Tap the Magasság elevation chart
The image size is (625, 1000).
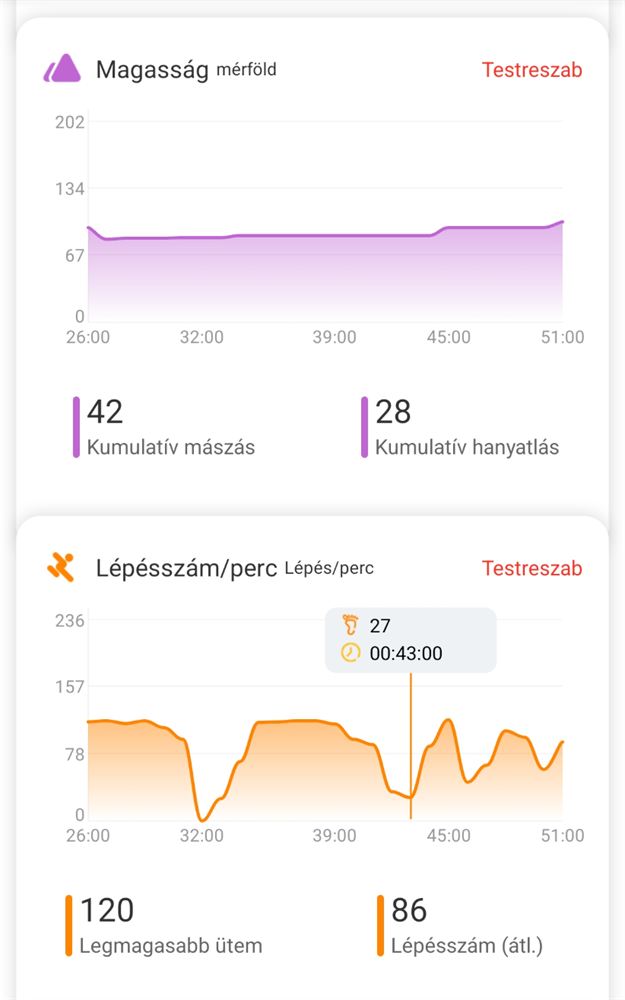tap(325, 250)
